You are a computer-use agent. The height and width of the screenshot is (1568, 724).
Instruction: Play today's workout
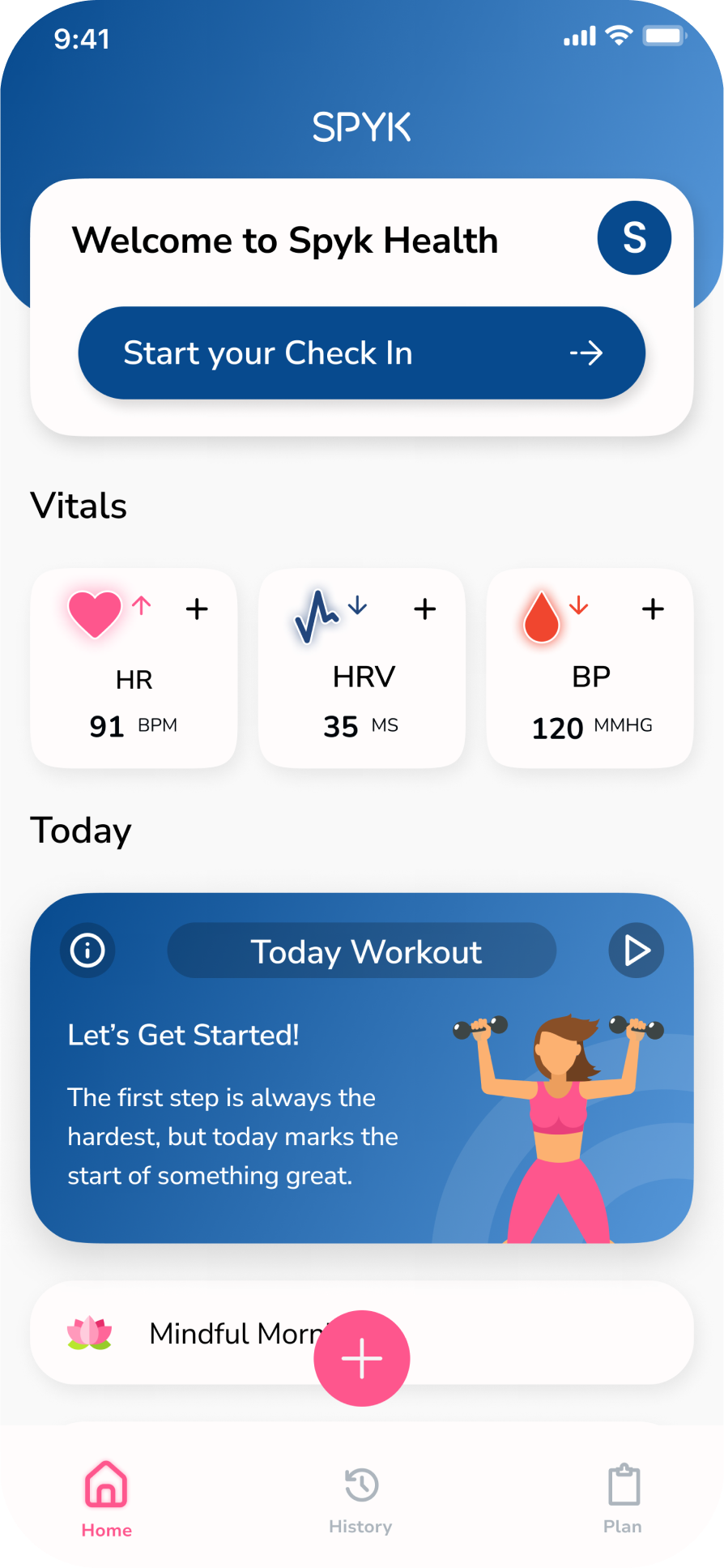[637, 951]
